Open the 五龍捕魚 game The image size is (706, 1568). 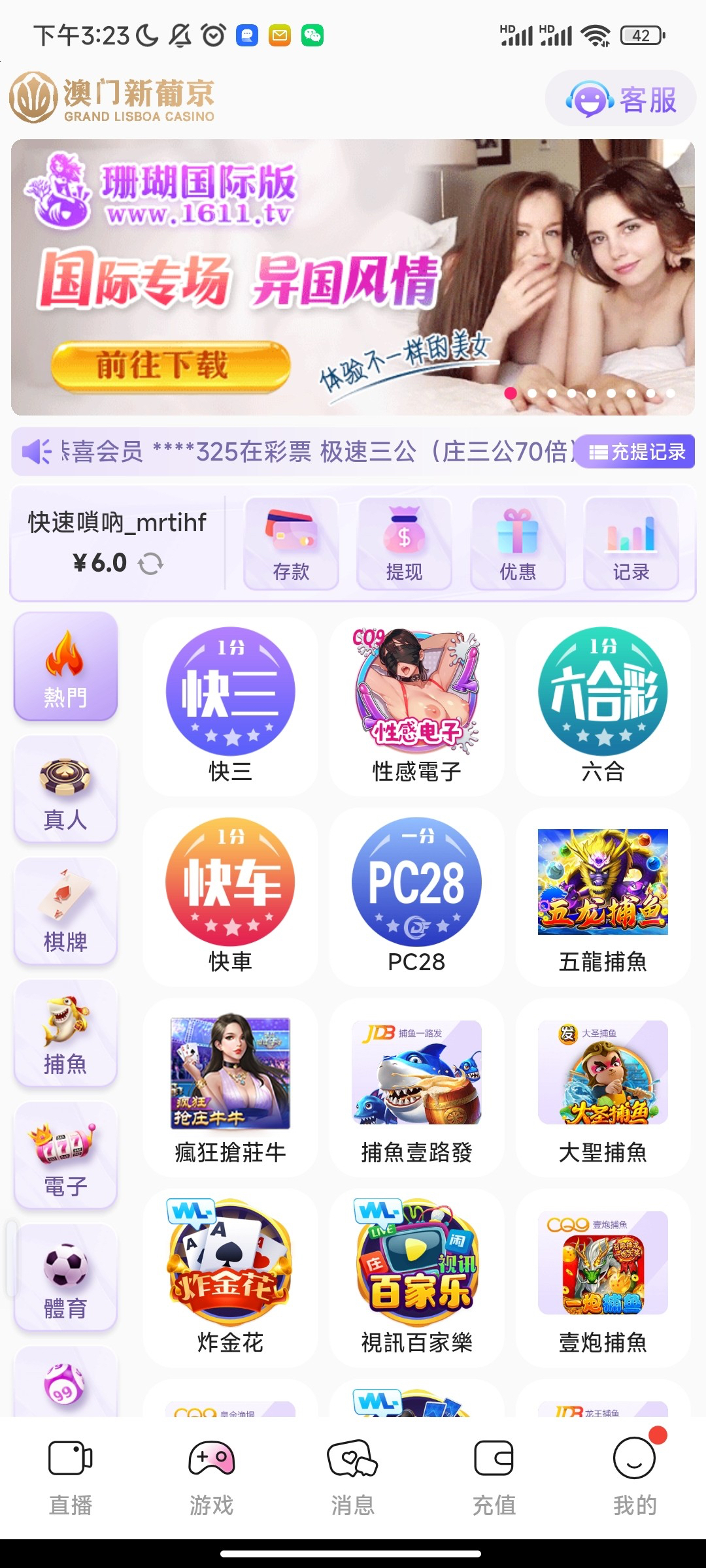603,896
